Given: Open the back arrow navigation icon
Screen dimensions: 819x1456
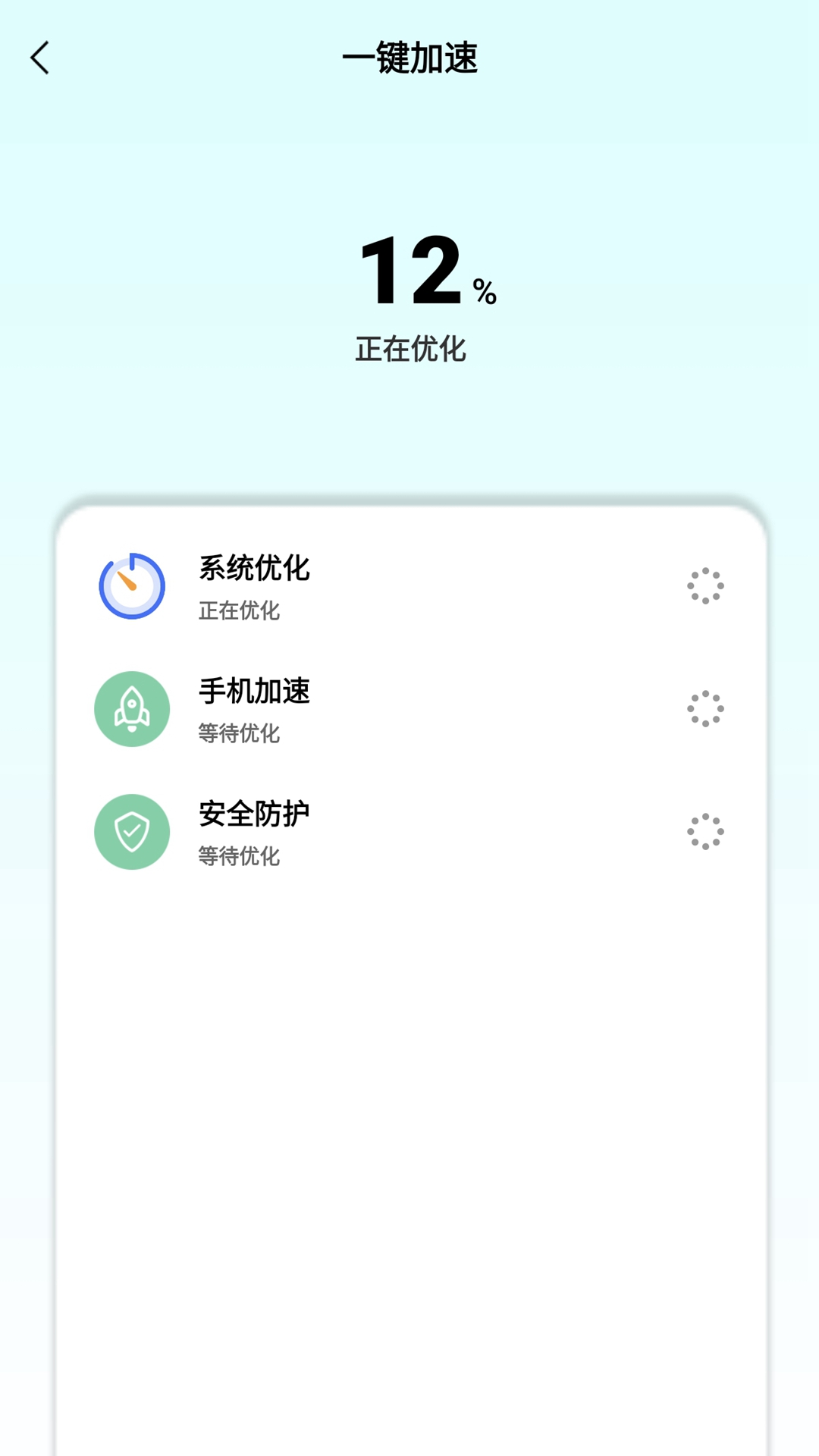Looking at the screenshot, I should (x=39, y=57).
